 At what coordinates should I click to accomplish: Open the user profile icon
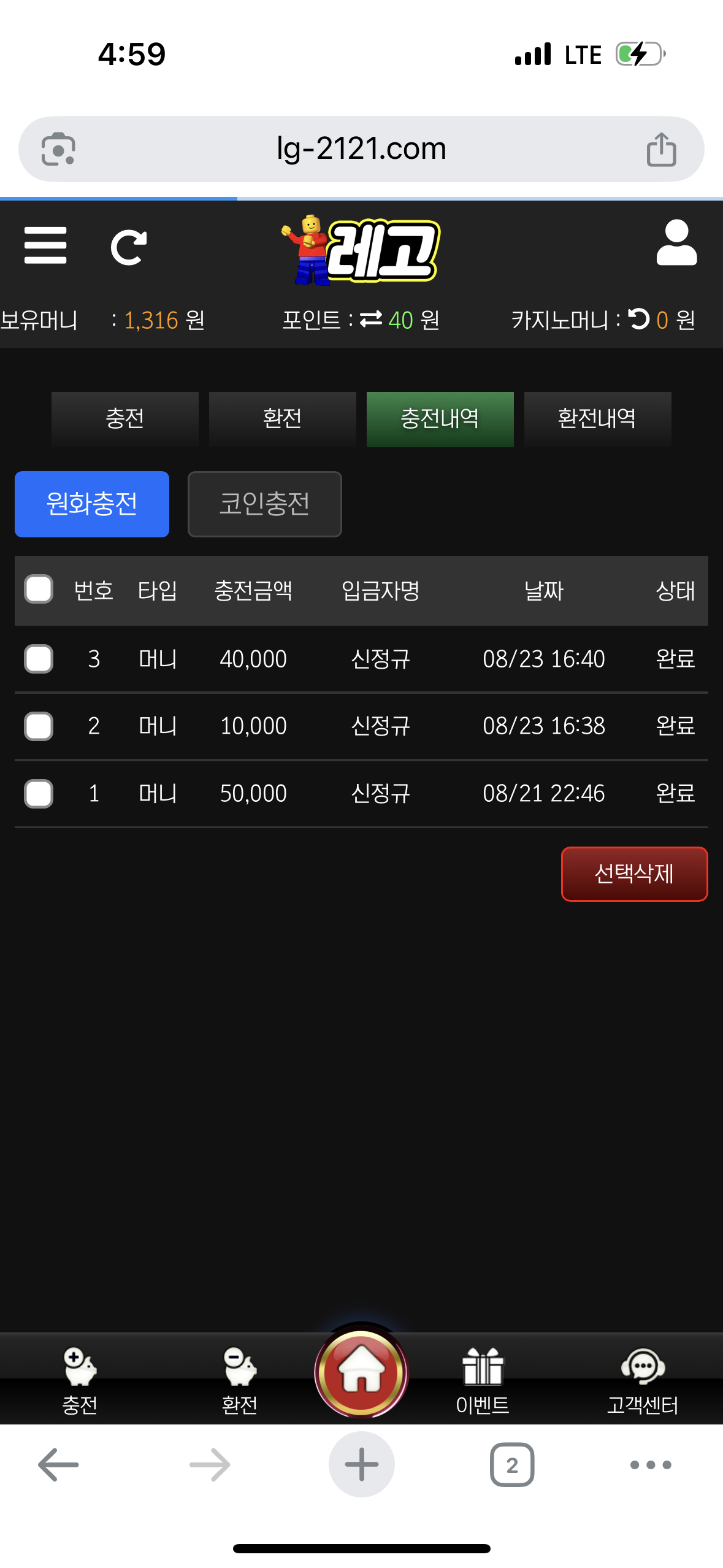pos(676,243)
